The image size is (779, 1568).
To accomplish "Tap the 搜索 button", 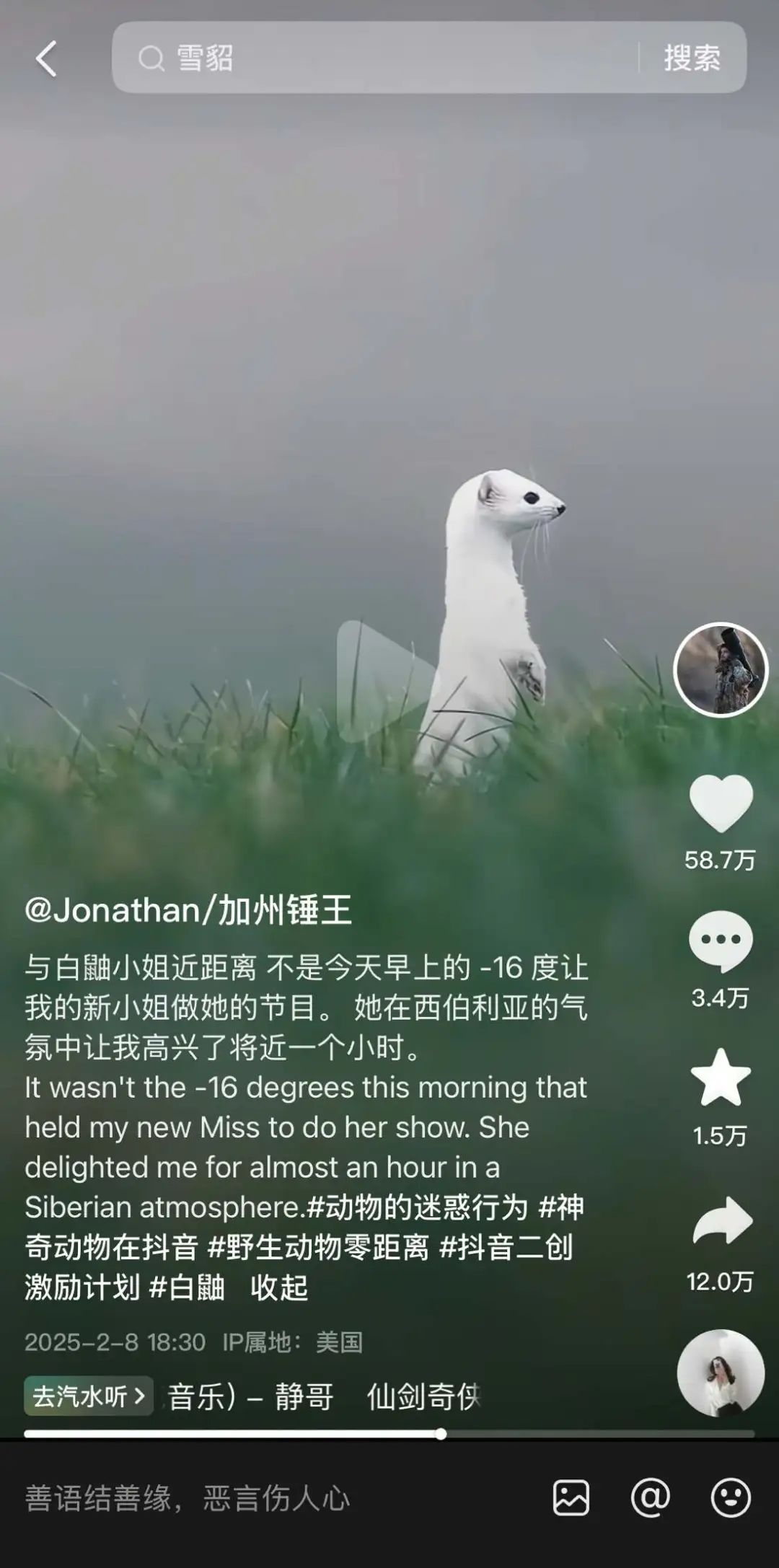I will coord(692,58).
